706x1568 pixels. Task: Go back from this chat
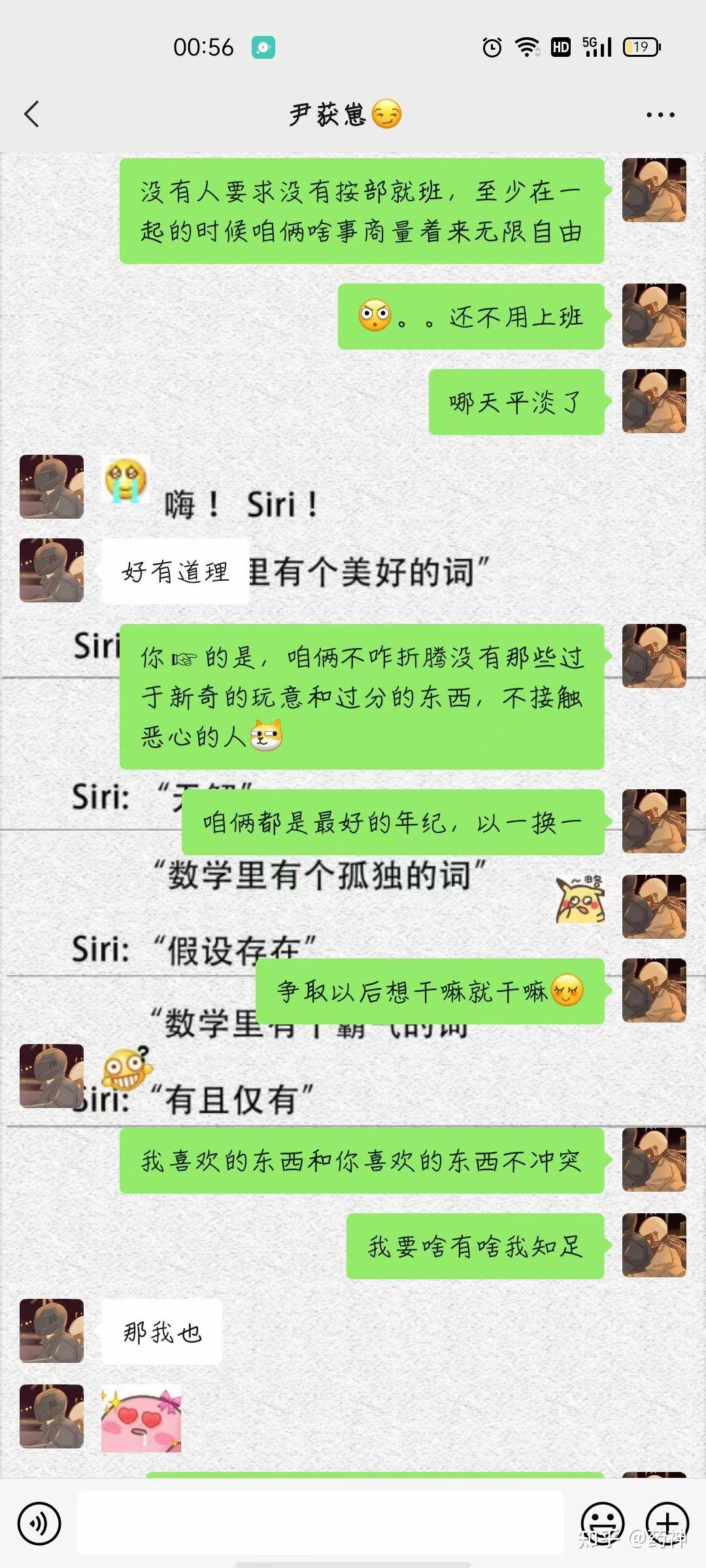coord(31,114)
